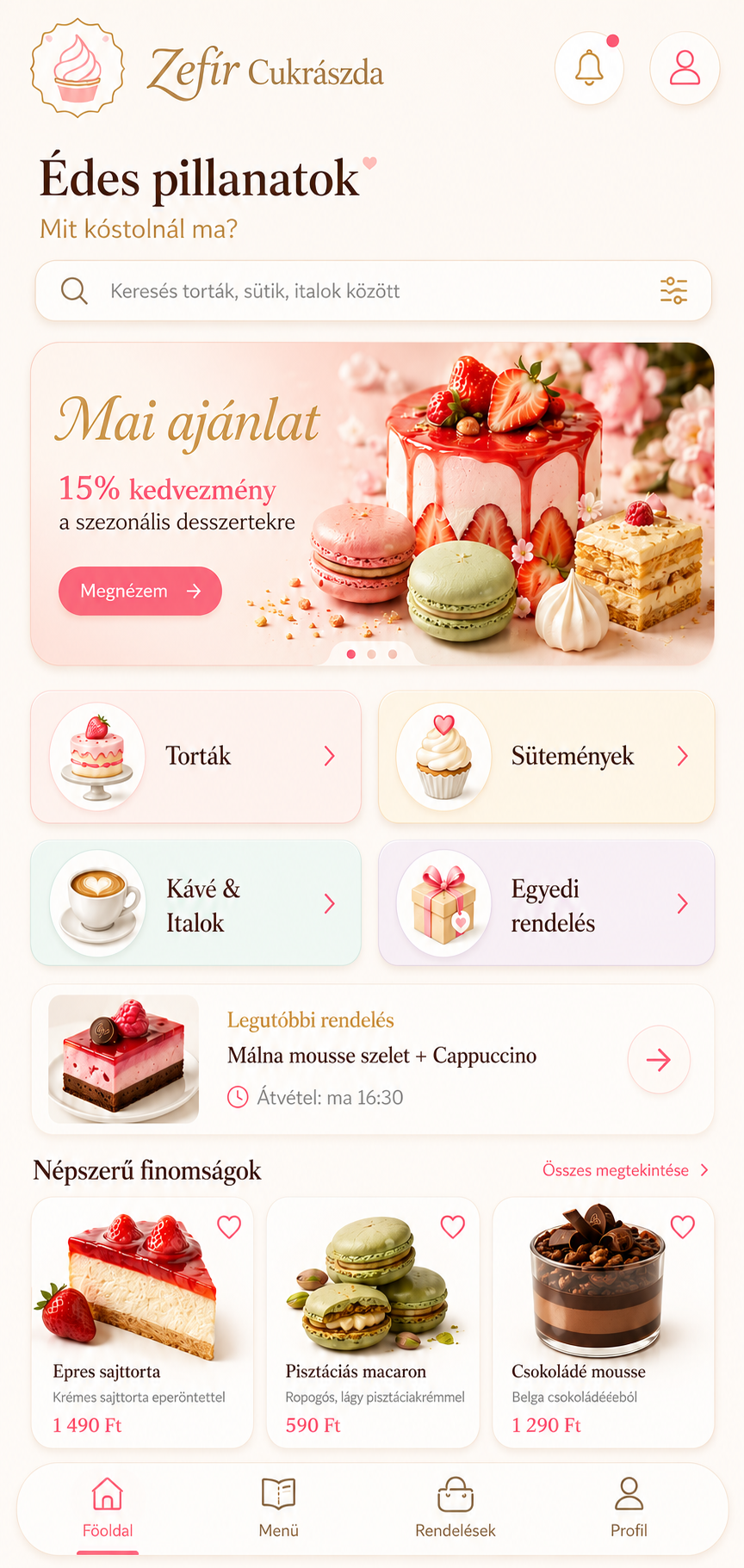This screenshot has width=744, height=1568.
Task: Select the Főoldal tab
Action: click(x=108, y=1508)
